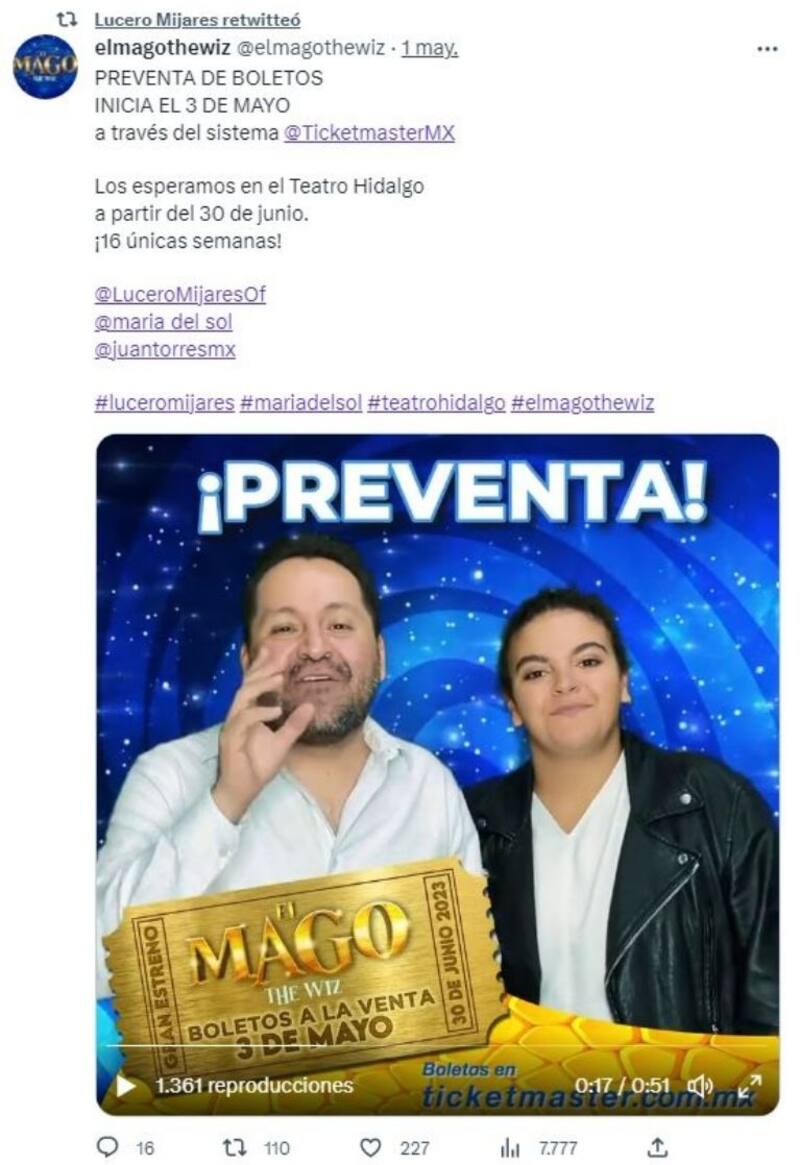Open the "1 may." tweet date link
Screen dimensions: 800x1165
pos(430,49)
